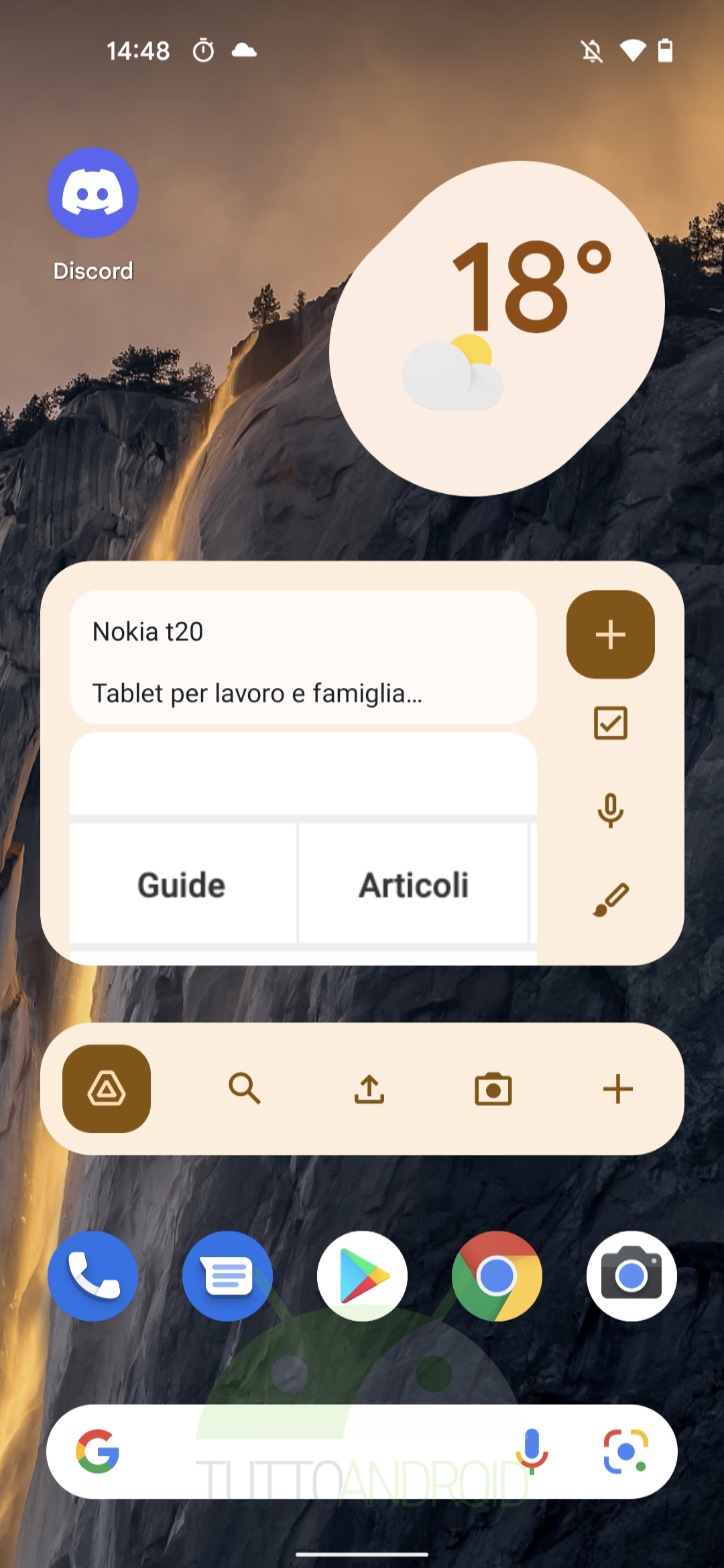Open the Camera app
Viewport: 724px width, 1568px height.
[631, 1276]
